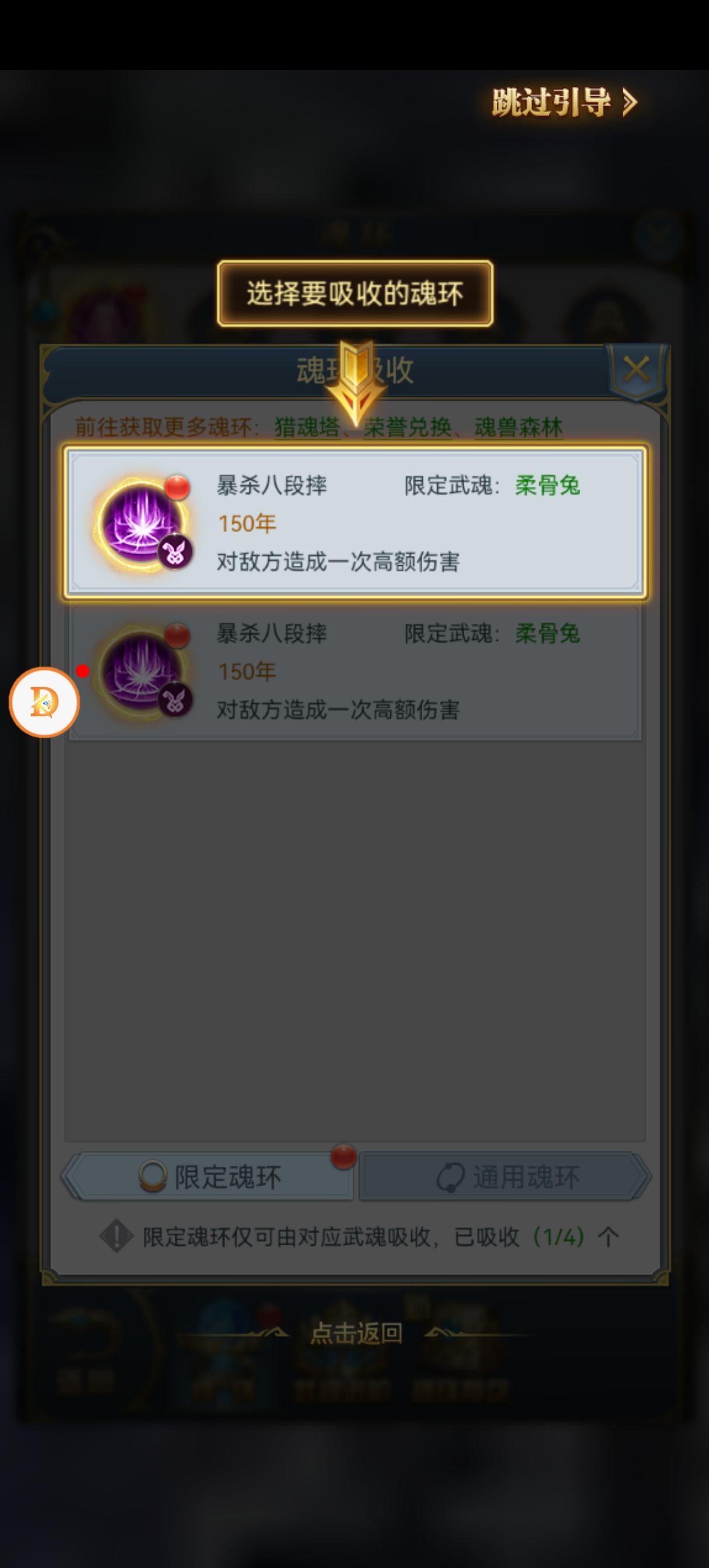Select the highlighted 暴杀八段摔 soul ring
This screenshot has height=1568, width=709.
pos(354,523)
